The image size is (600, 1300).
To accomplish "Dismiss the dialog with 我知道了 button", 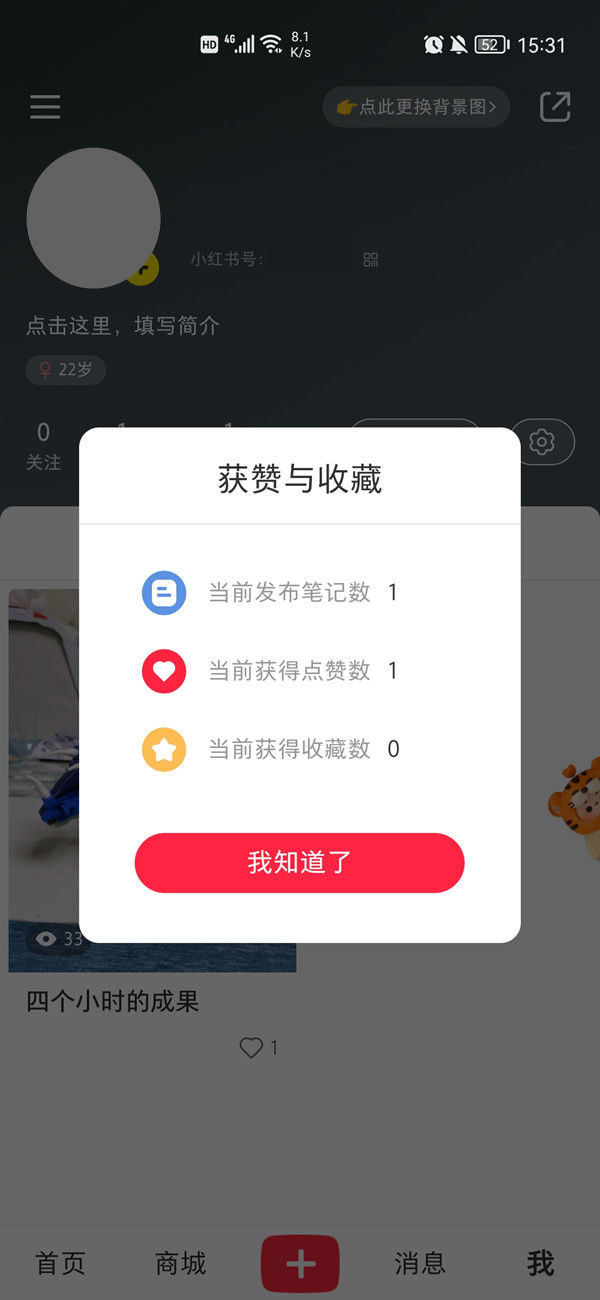I will point(299,862).
